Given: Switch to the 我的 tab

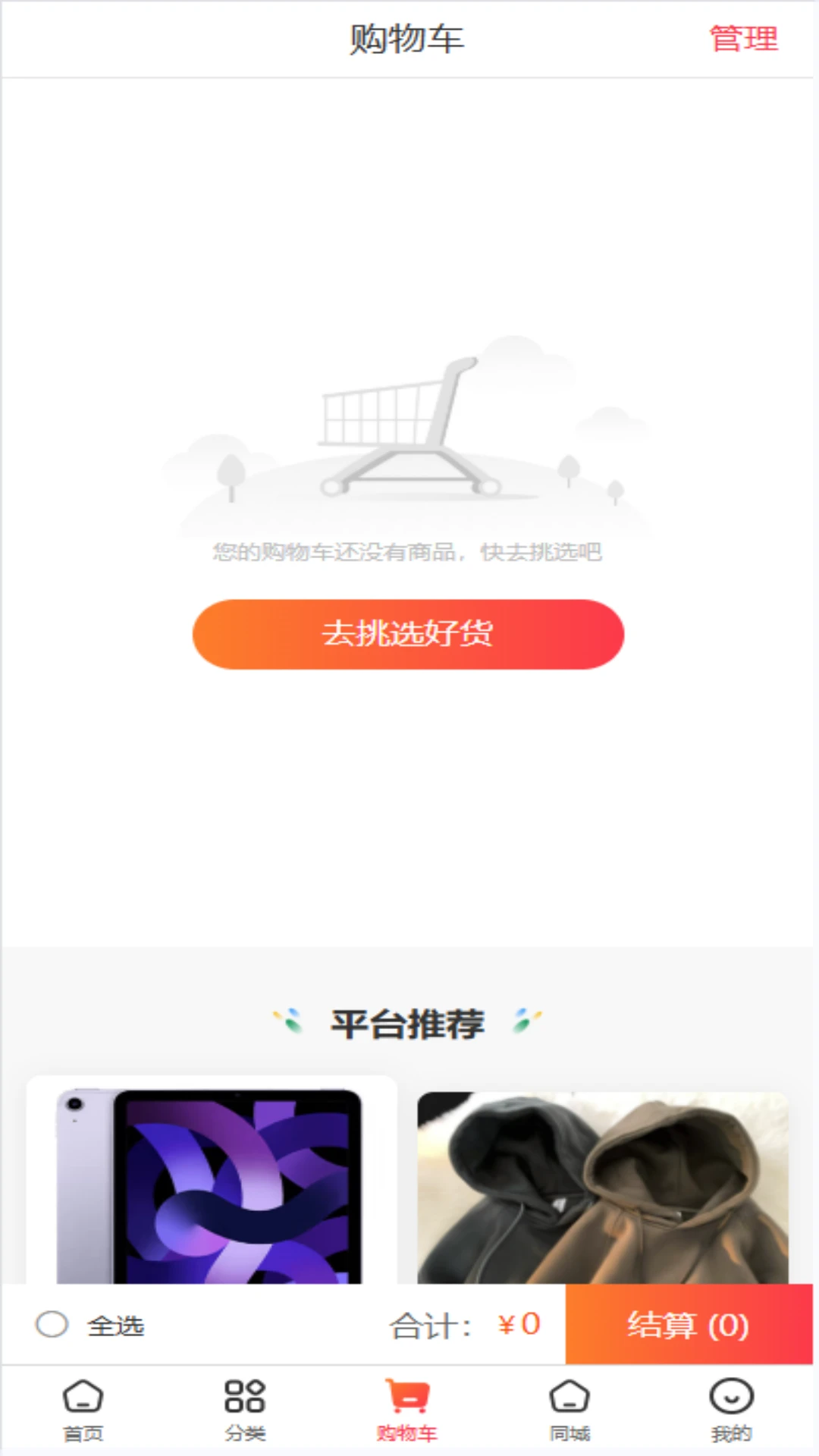Looking at the screenshot, I should click(x=731, y=1410).
